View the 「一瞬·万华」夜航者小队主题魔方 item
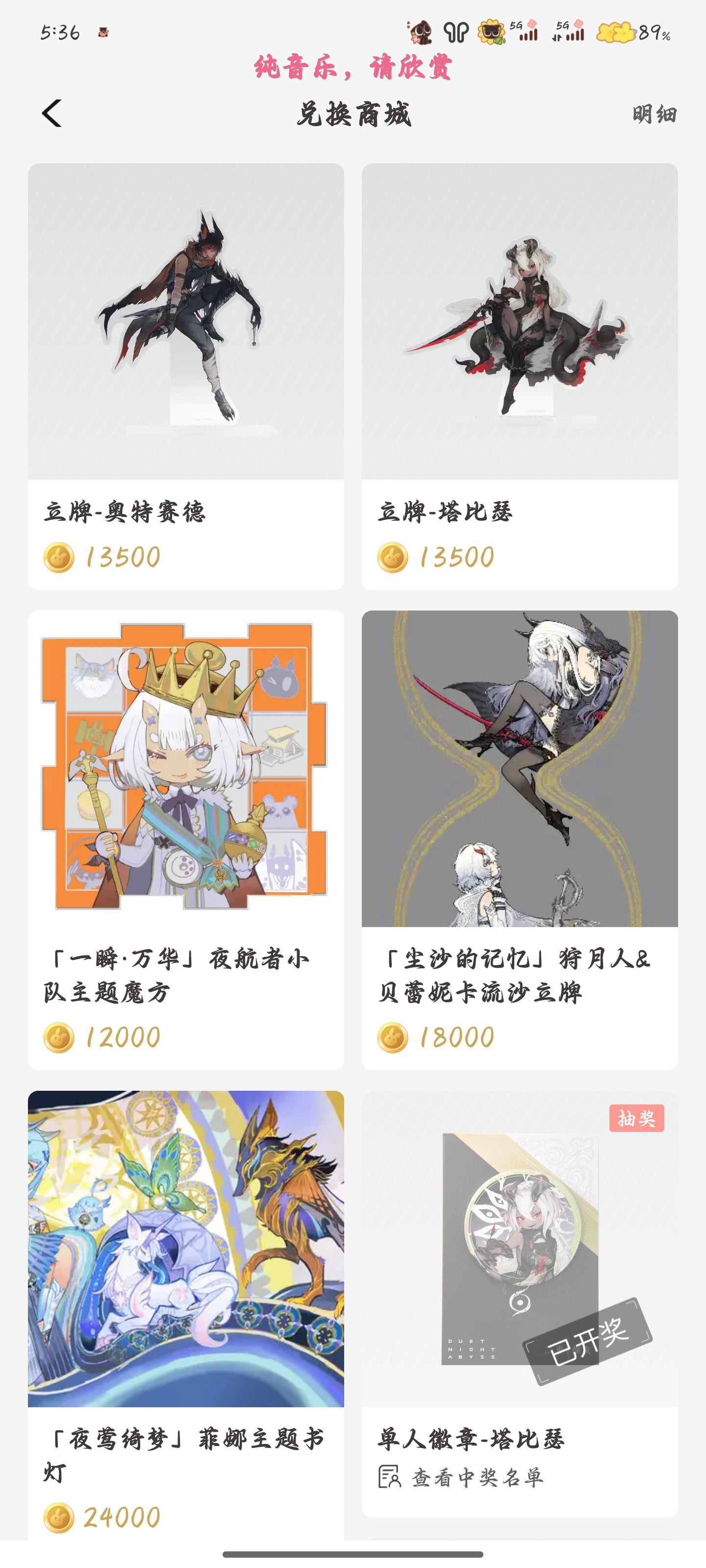 (186, 839)
